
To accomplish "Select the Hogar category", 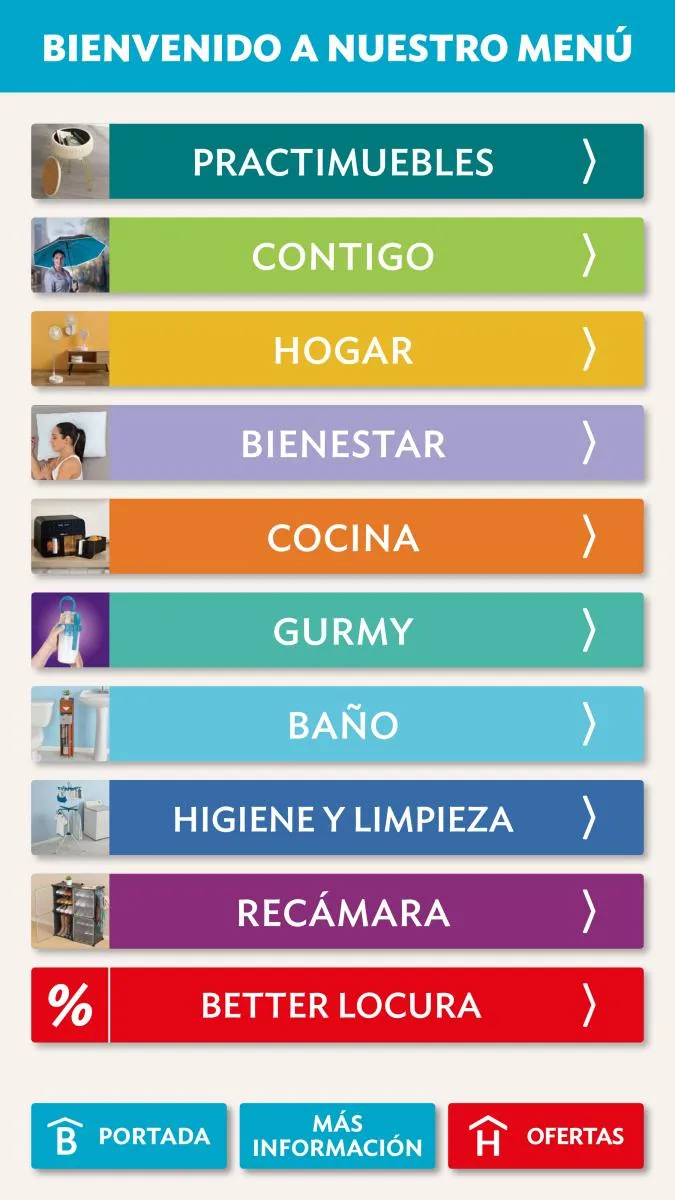I will [x=337, y=349].
